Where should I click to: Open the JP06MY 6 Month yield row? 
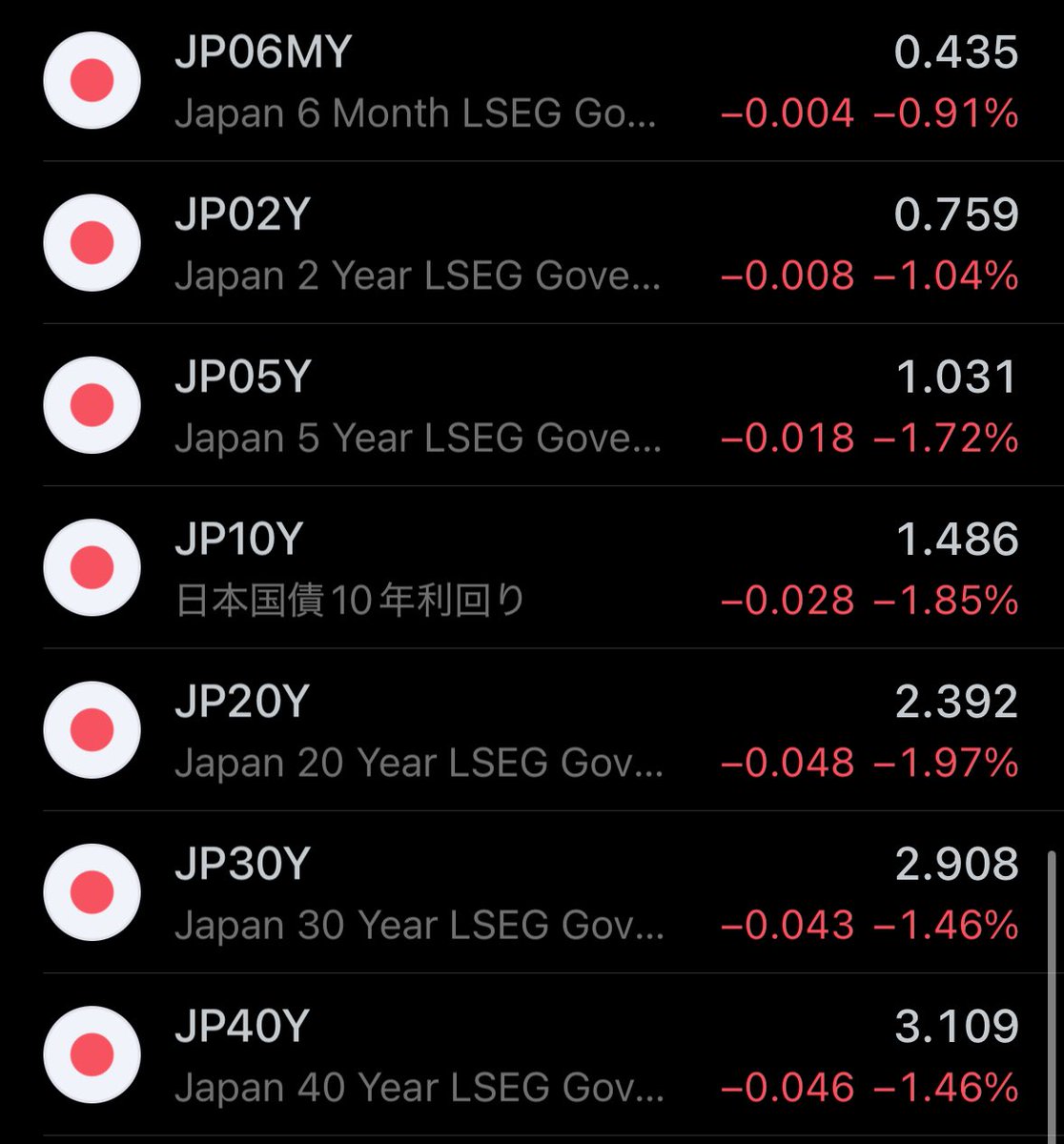coord(530,82)
